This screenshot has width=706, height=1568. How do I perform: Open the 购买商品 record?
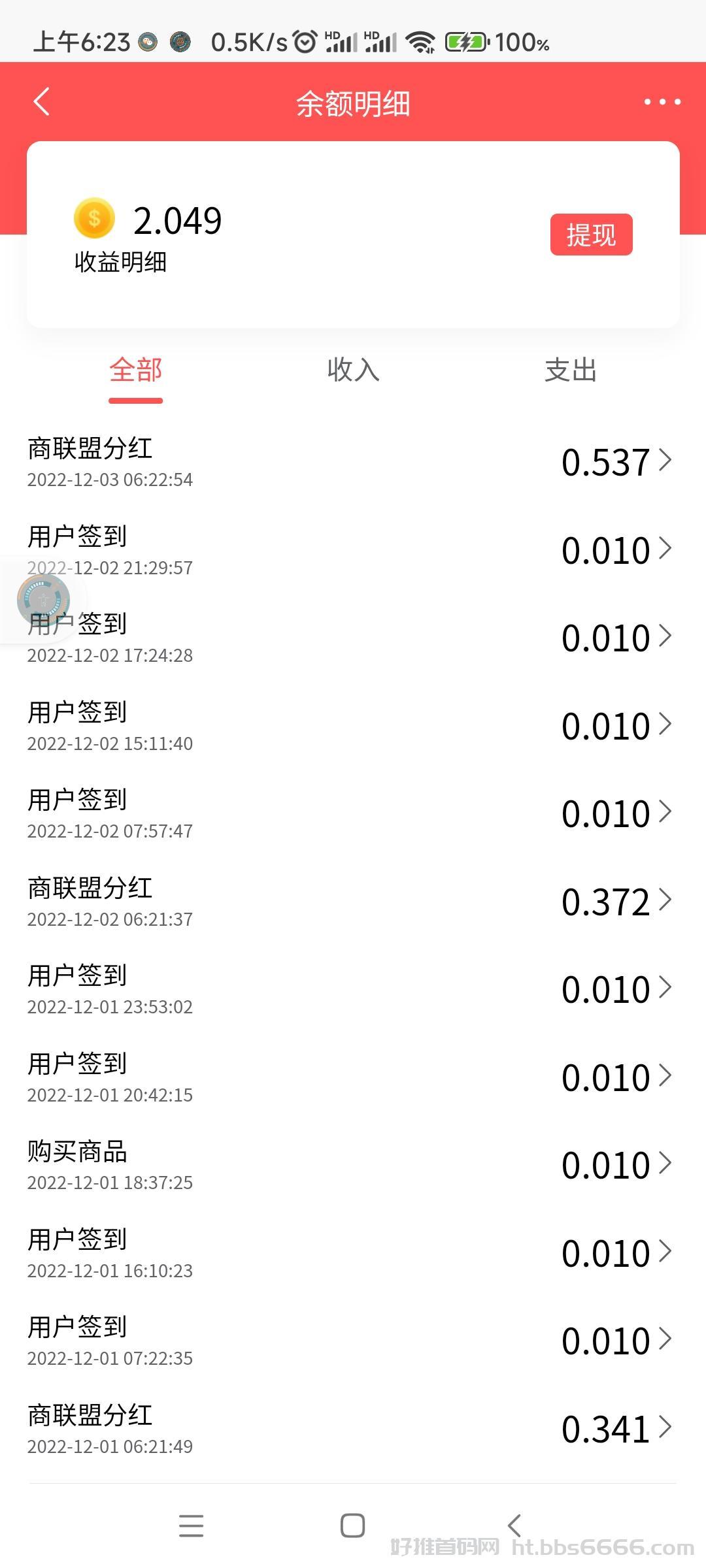(353, 1165)
